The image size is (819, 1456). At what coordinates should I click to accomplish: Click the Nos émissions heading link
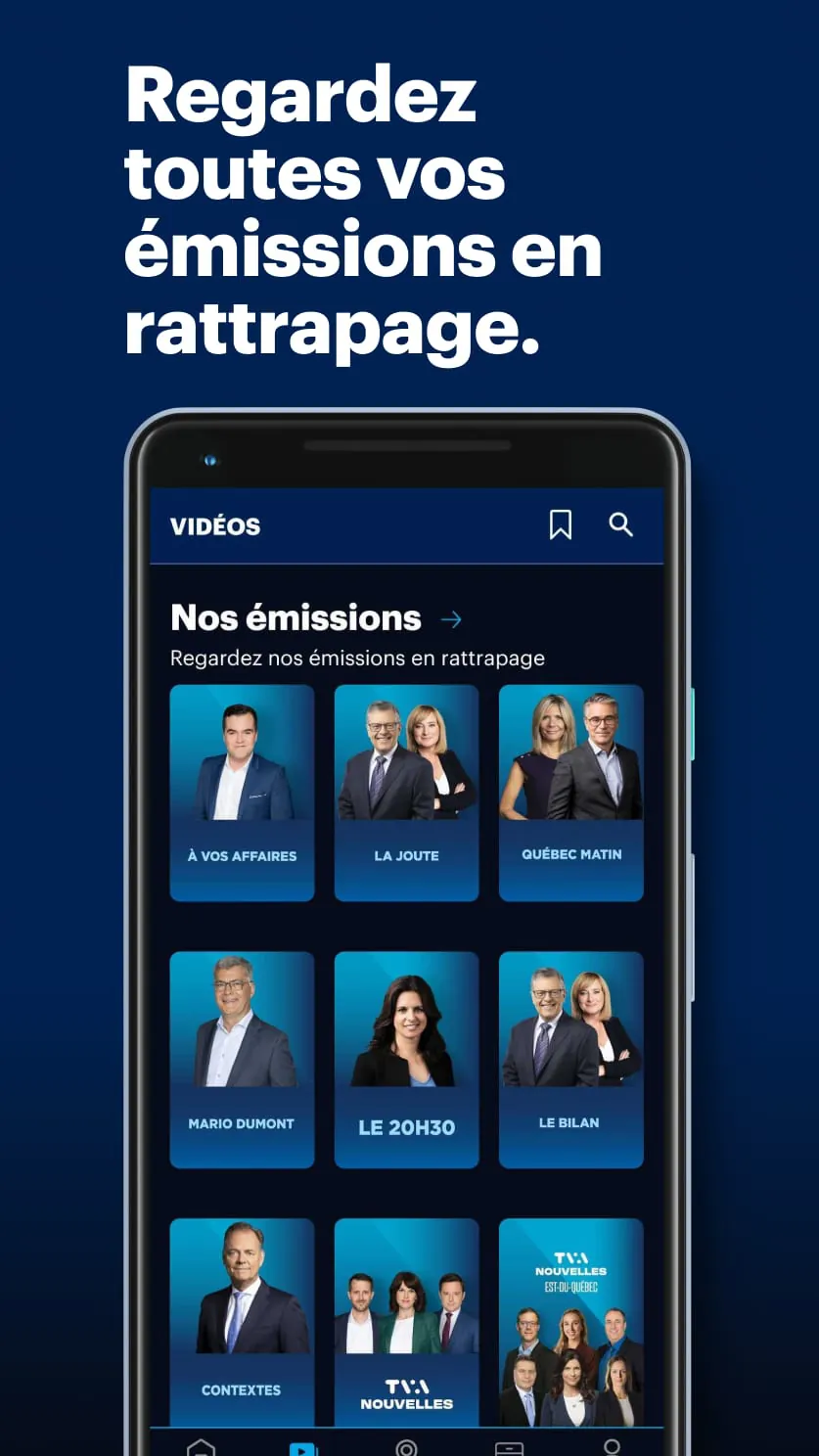pyautogui.click(x=294, y=618)
